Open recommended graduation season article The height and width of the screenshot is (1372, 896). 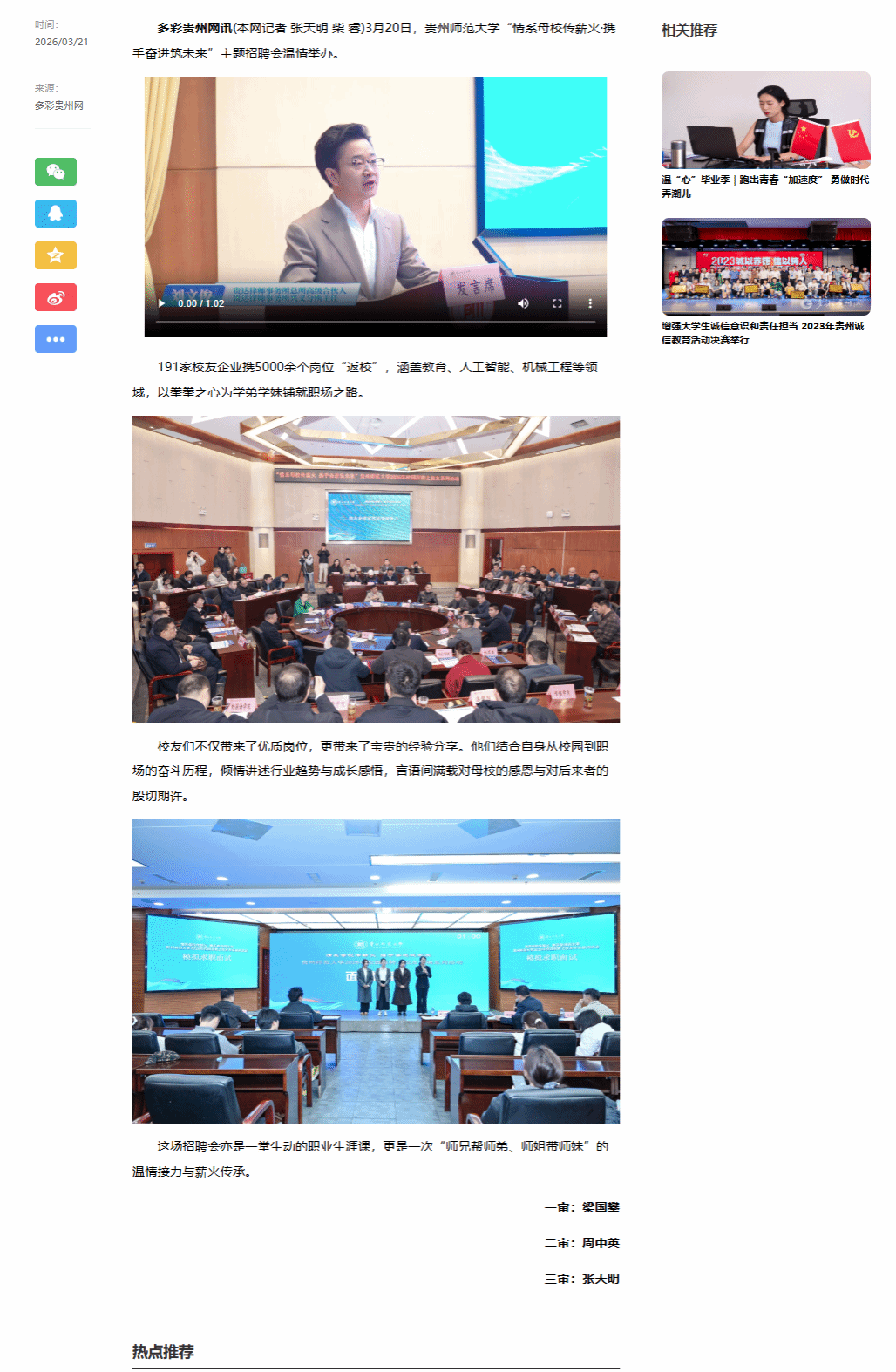(x=765, y=186)
